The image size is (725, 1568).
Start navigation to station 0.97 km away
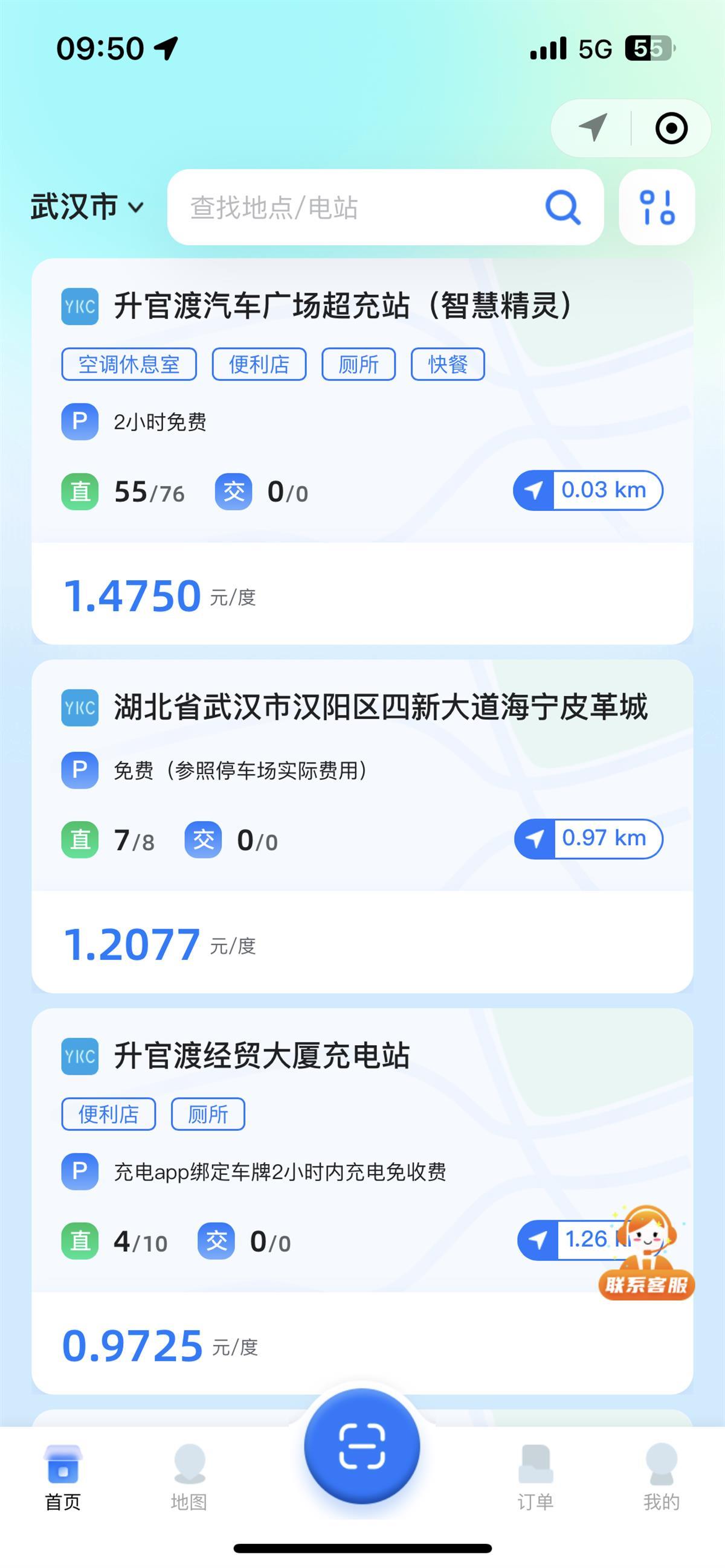(x=588, y=839)
